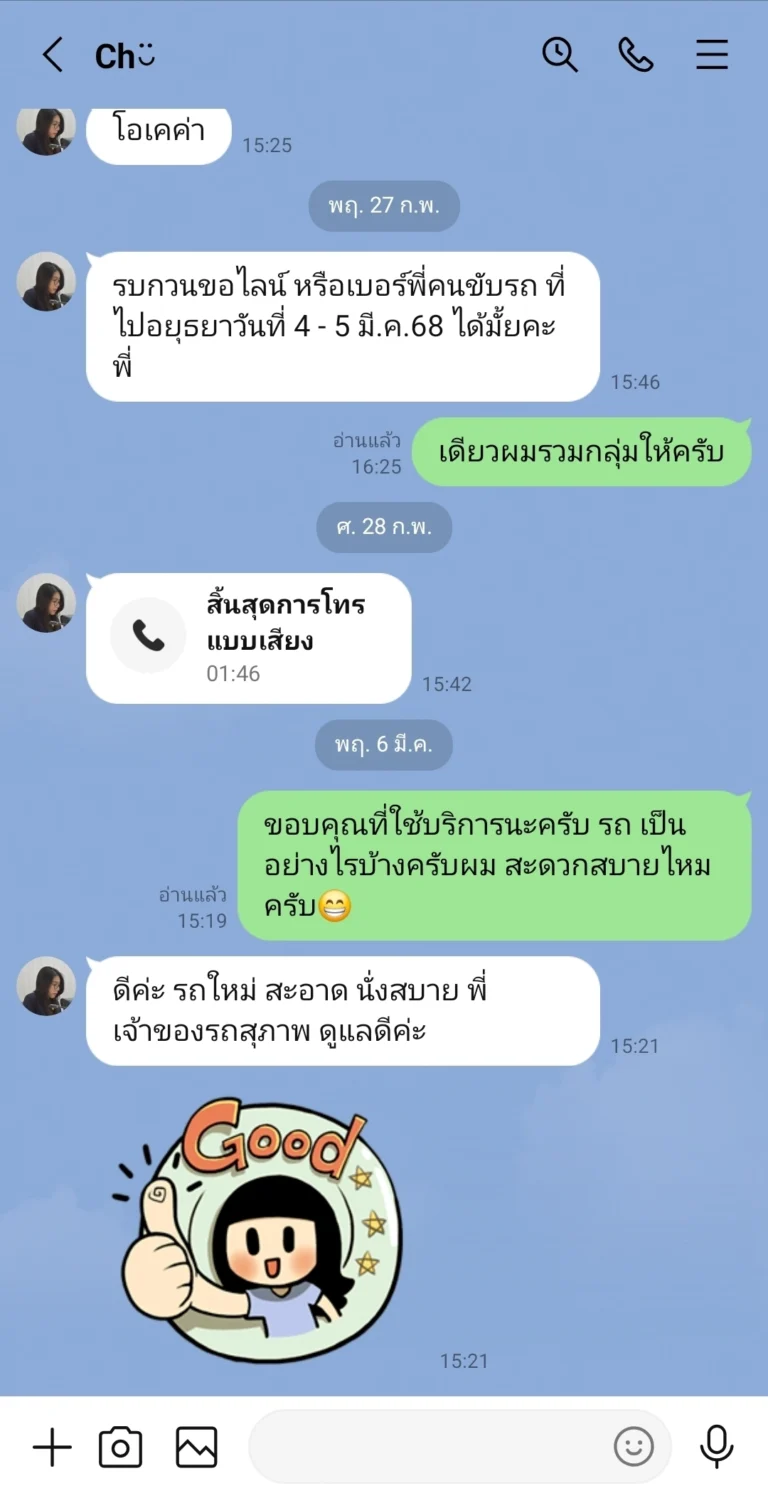The image size is (768, 1498).
Task: Open the photo gallery picker icon
Action: tap(196, 1446)
